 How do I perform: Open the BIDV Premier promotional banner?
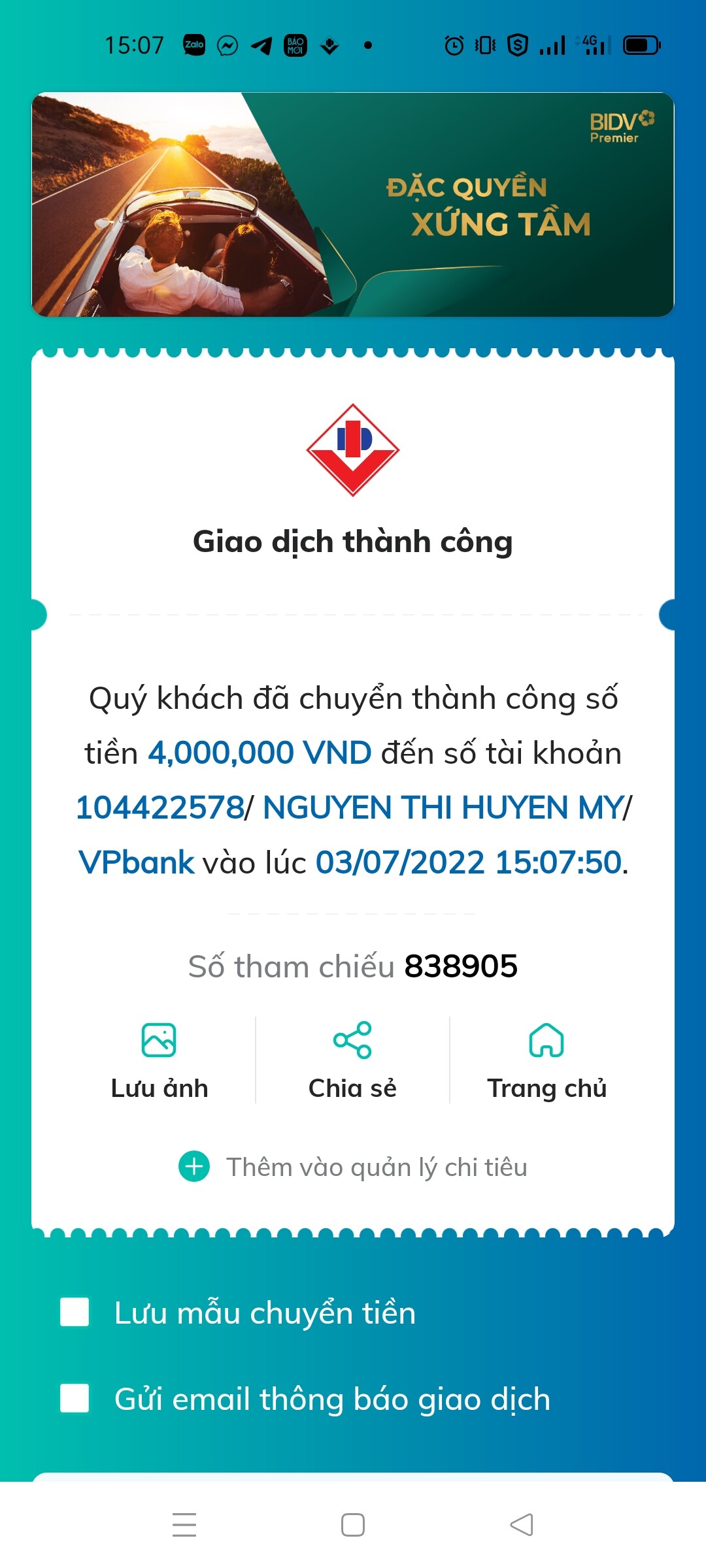(353, 204)
